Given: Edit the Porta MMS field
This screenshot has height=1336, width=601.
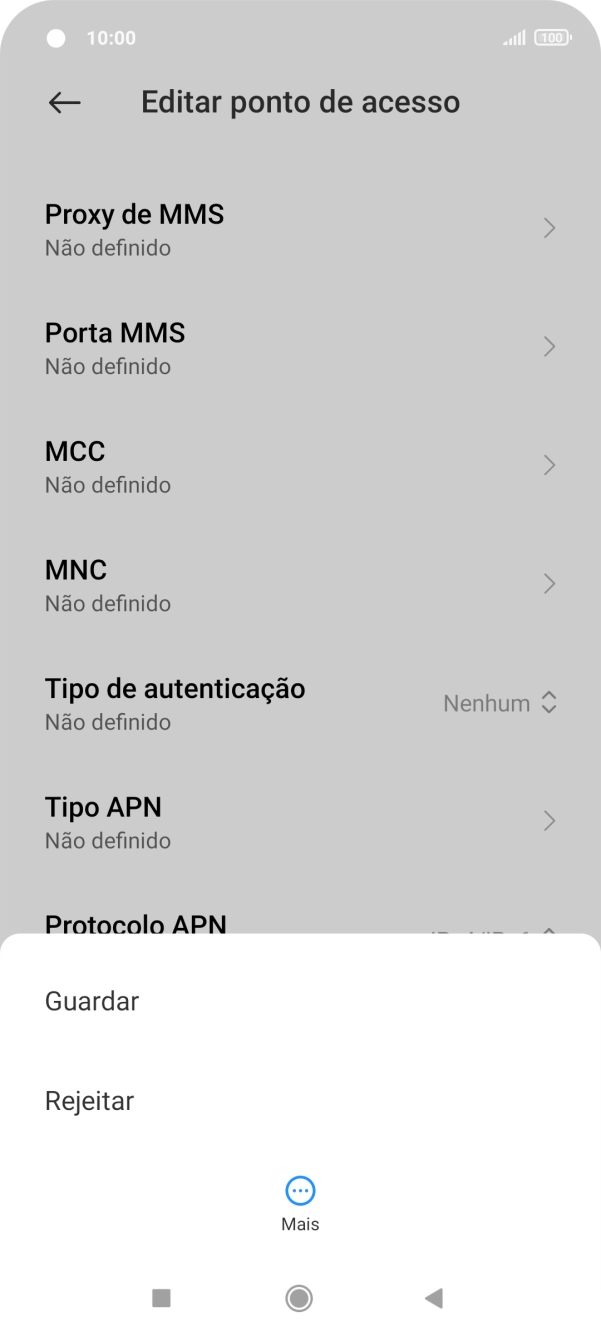Looking at the screenshot, I should (x=300, y=347).
